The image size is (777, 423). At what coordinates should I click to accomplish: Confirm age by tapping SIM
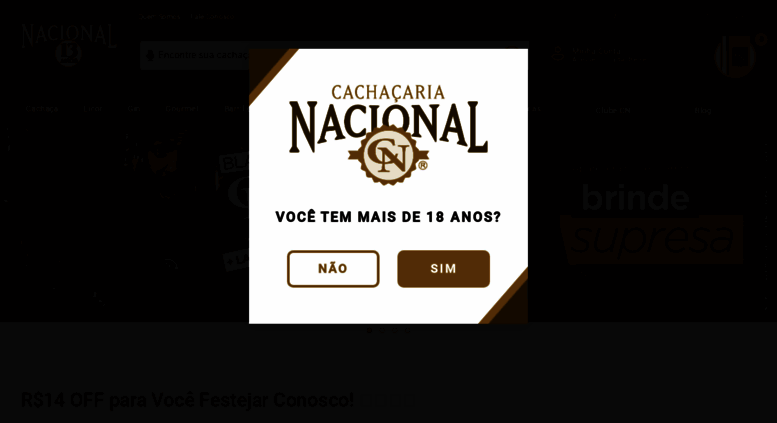coord(443,268)
